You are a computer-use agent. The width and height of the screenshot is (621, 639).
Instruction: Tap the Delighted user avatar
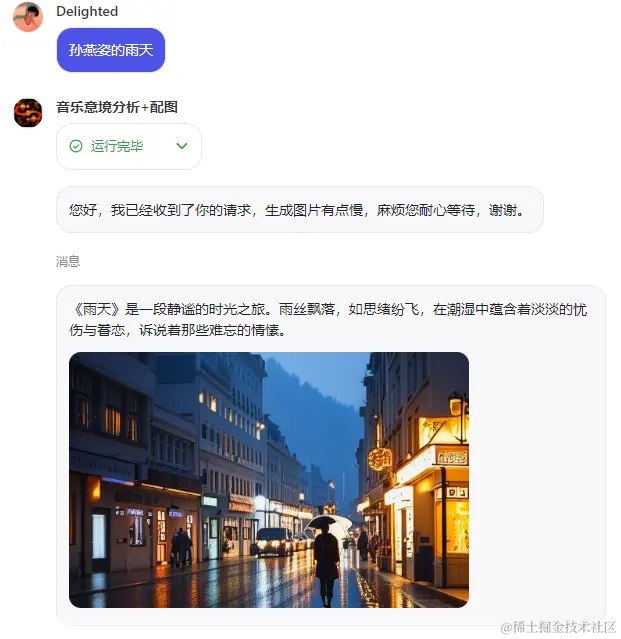(28, 17)
